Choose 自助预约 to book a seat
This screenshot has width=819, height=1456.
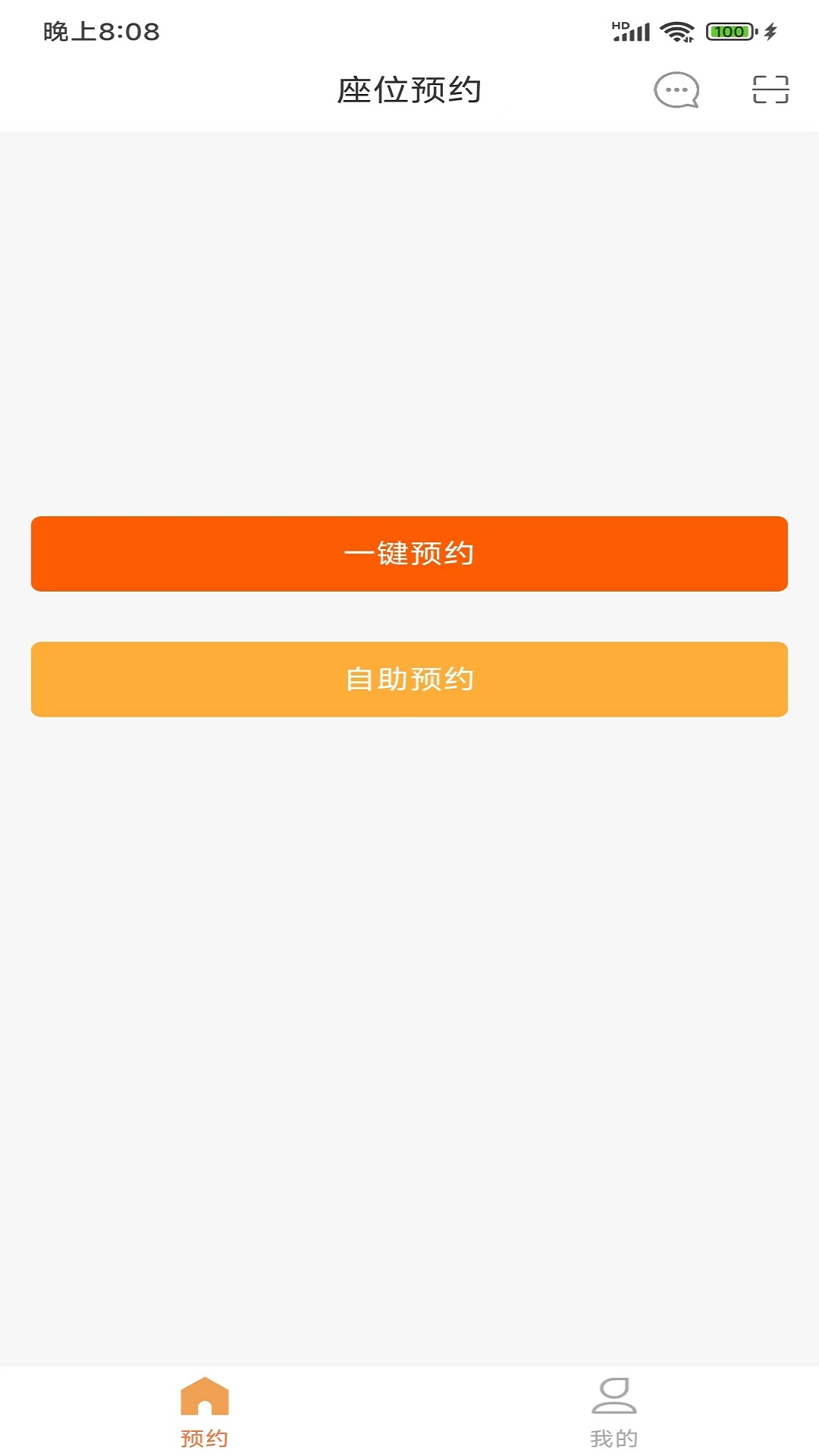[x=409, y=679]
